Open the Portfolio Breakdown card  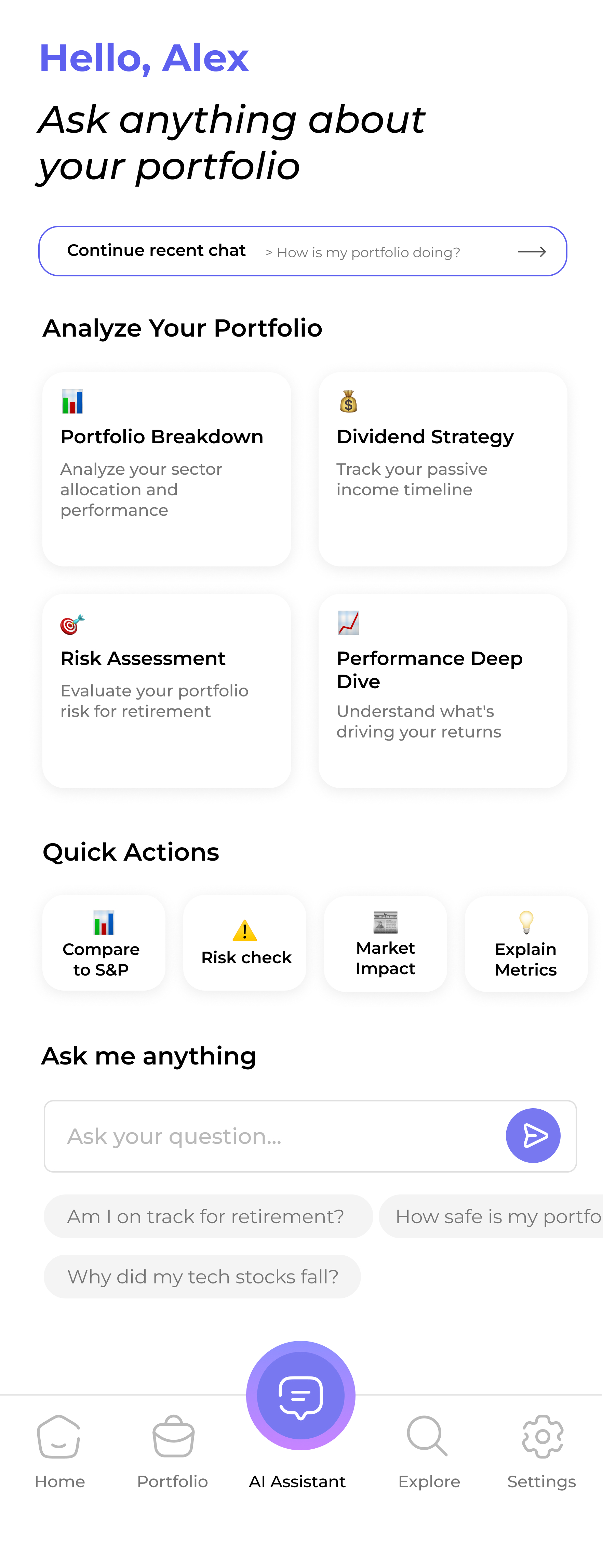[x=166, y=469]
